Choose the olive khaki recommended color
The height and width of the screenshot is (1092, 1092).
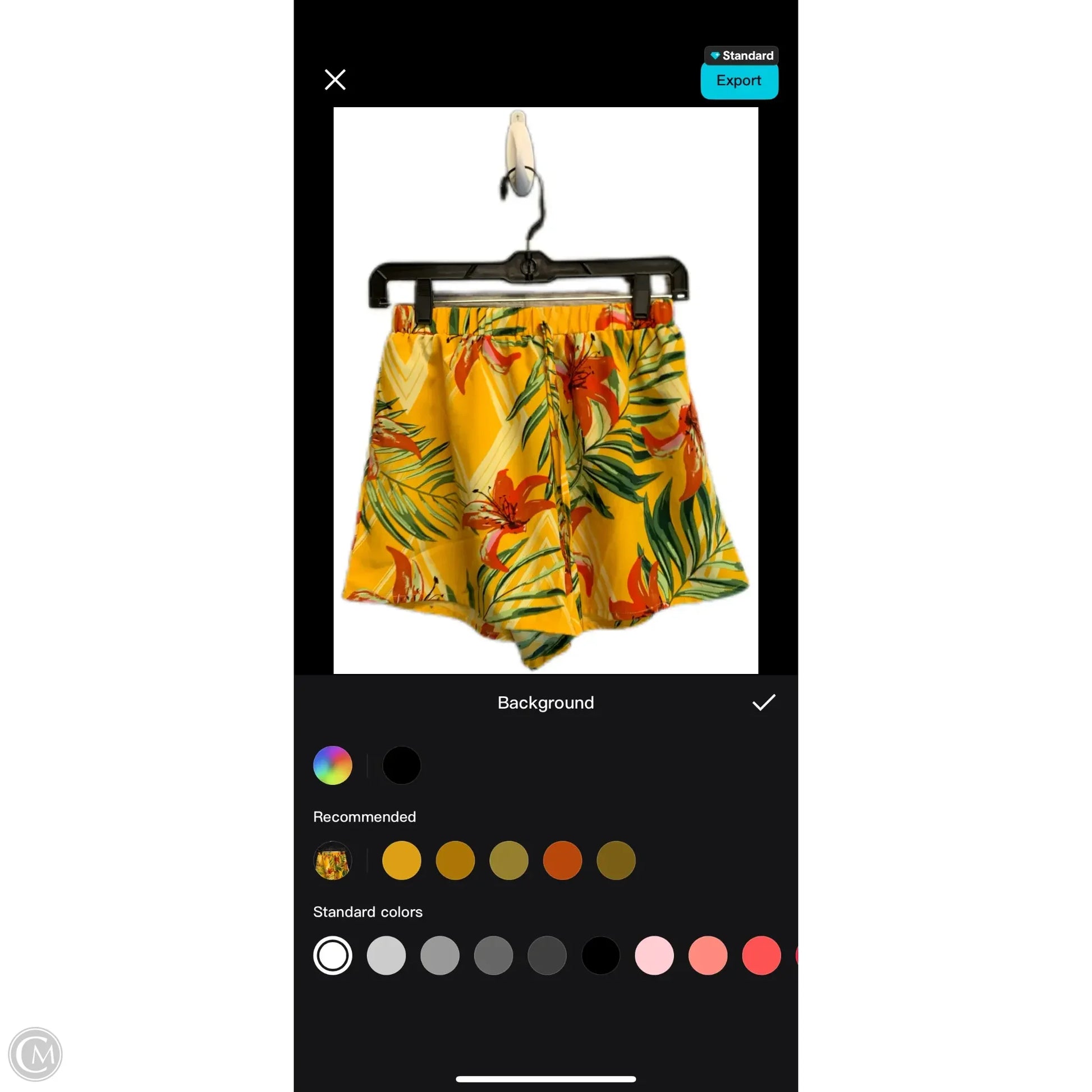tap(509, 860)
